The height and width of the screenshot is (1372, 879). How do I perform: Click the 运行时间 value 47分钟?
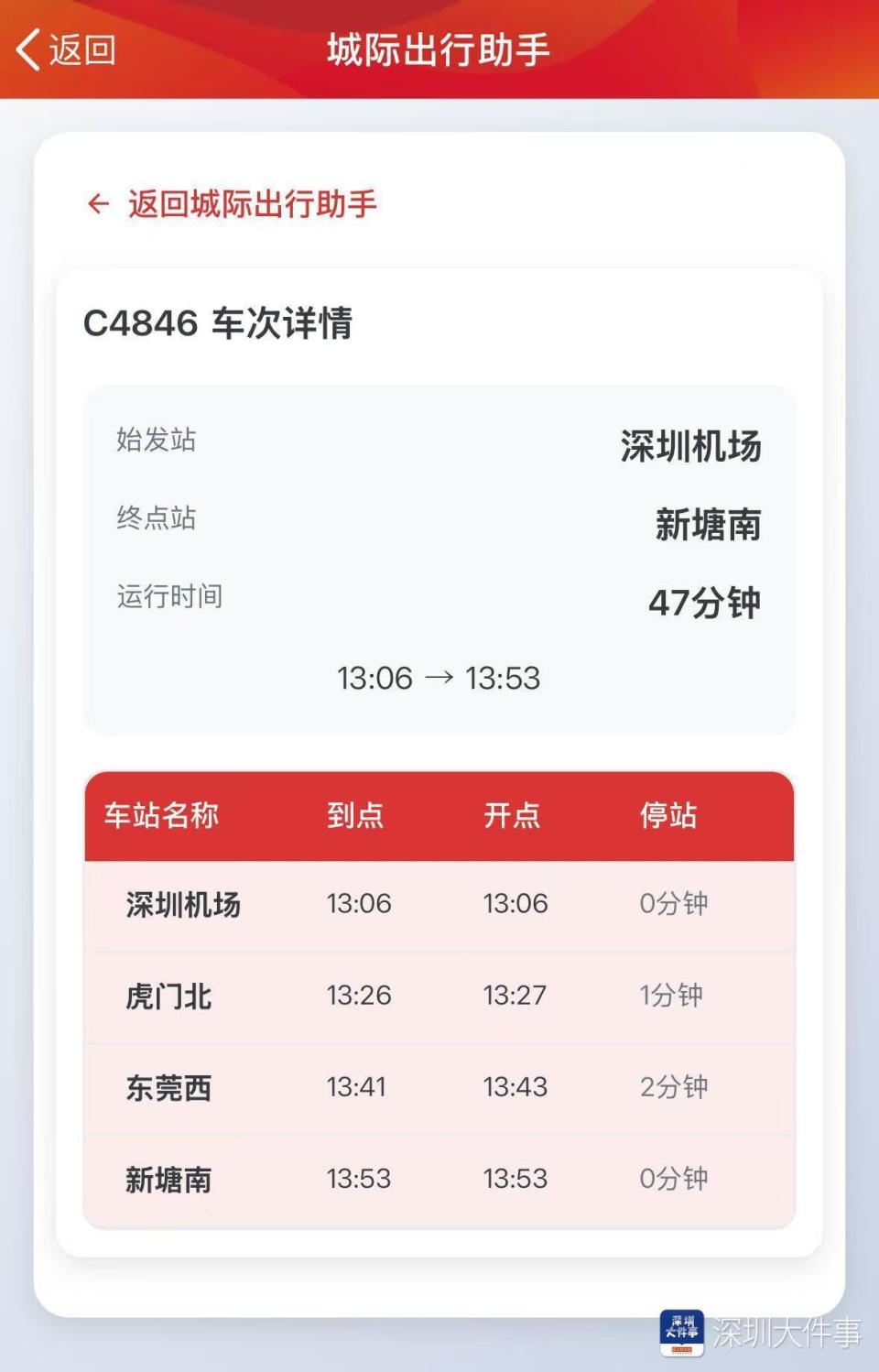click(x=707, y=601)
